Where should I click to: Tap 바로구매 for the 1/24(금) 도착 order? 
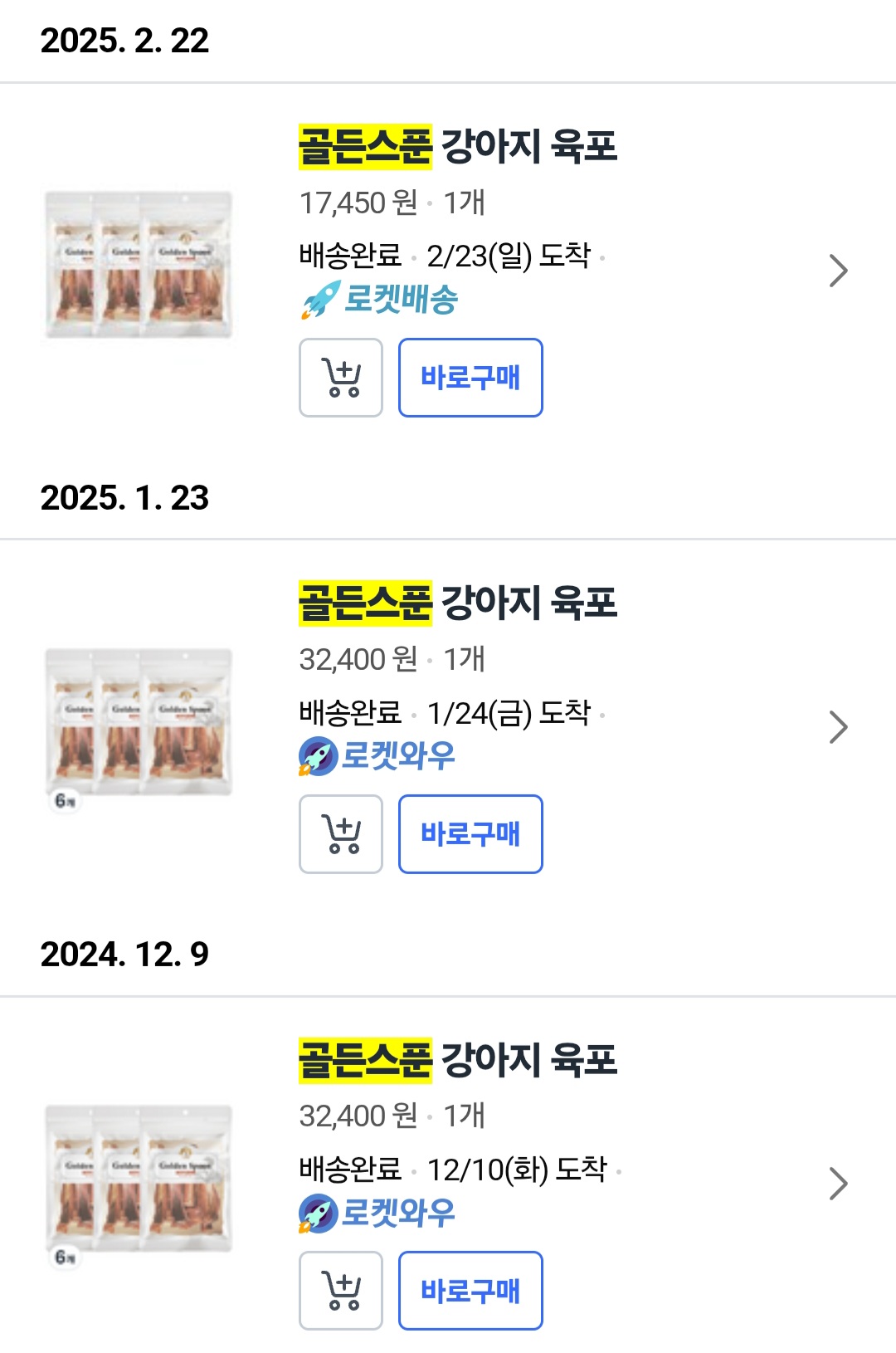[470, 834]
